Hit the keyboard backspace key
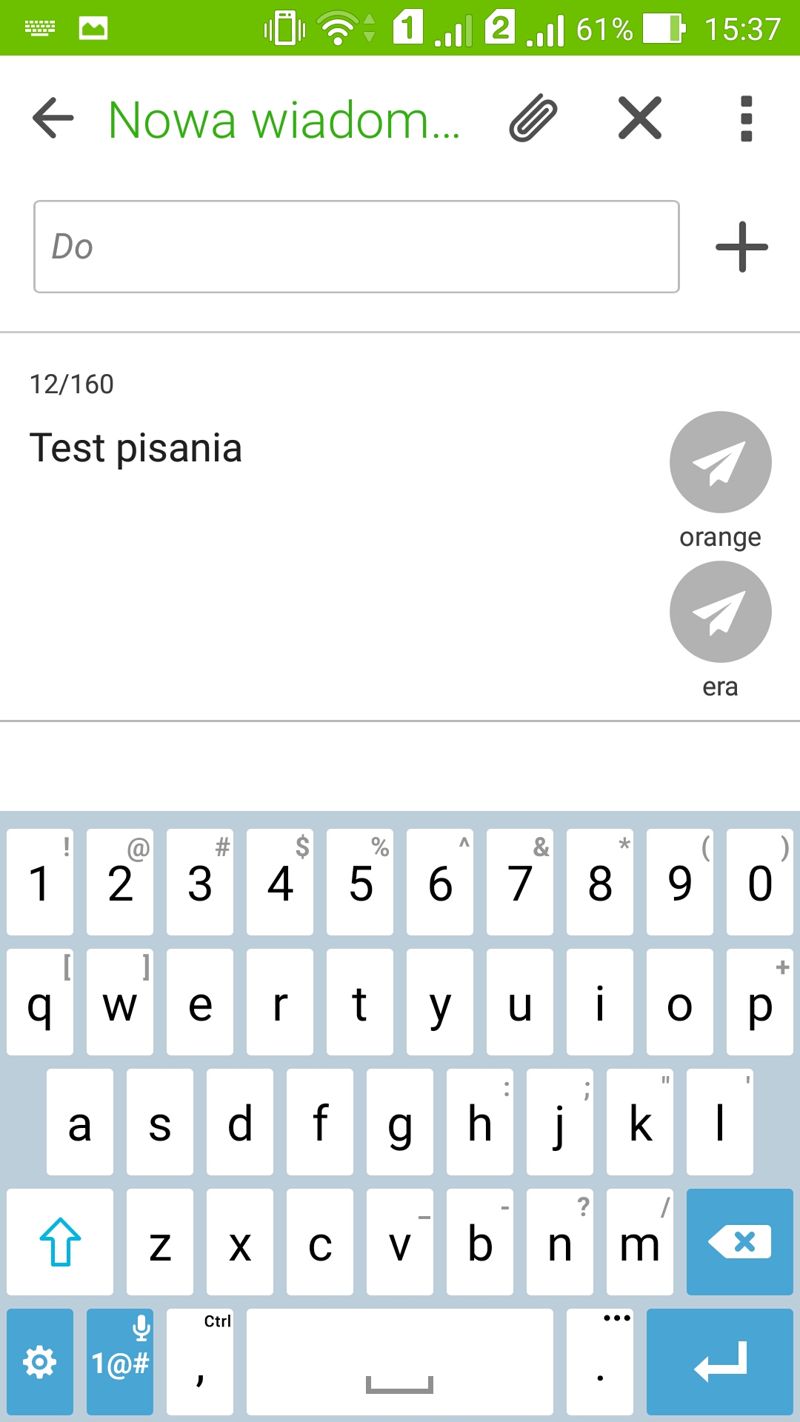The width and height of the screenshot is (800, 1422). pos(740,1242)
